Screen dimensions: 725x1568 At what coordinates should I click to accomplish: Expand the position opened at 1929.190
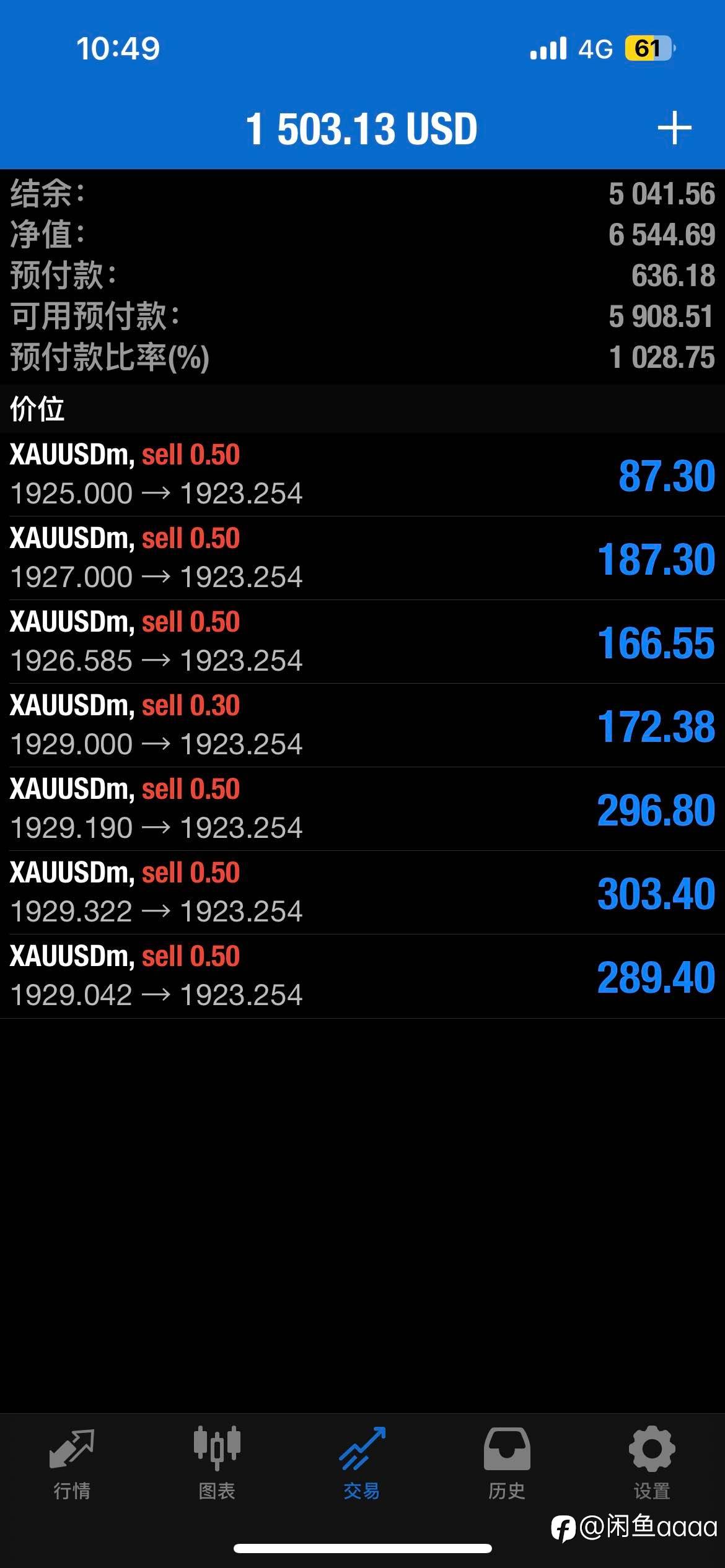click(362, 809)
